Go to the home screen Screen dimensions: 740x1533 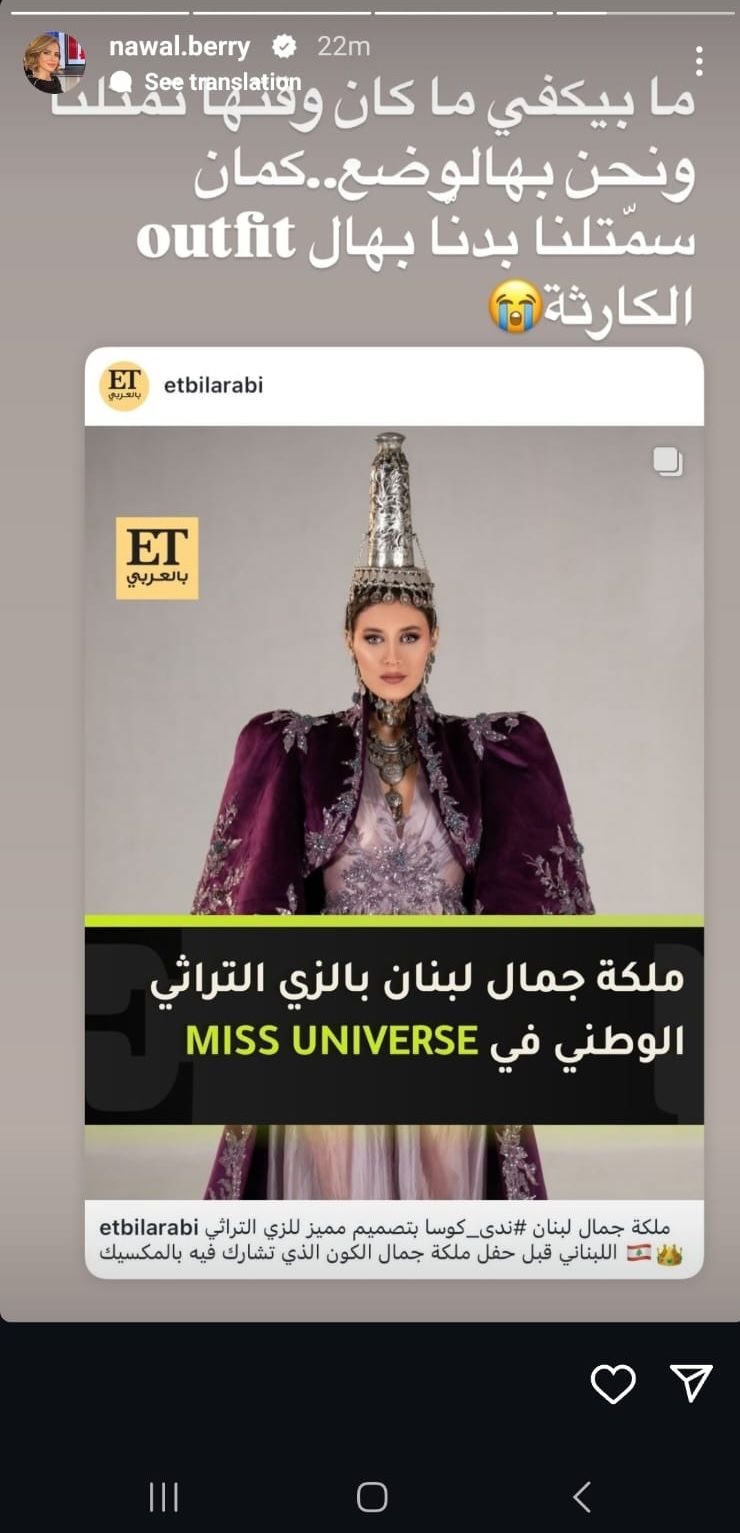[x=371, y=1496]
